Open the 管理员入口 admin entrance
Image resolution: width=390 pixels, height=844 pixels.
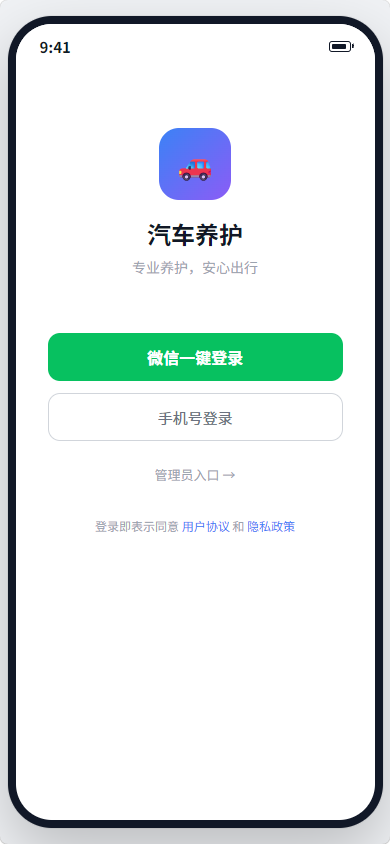click(x=195, y=475)
